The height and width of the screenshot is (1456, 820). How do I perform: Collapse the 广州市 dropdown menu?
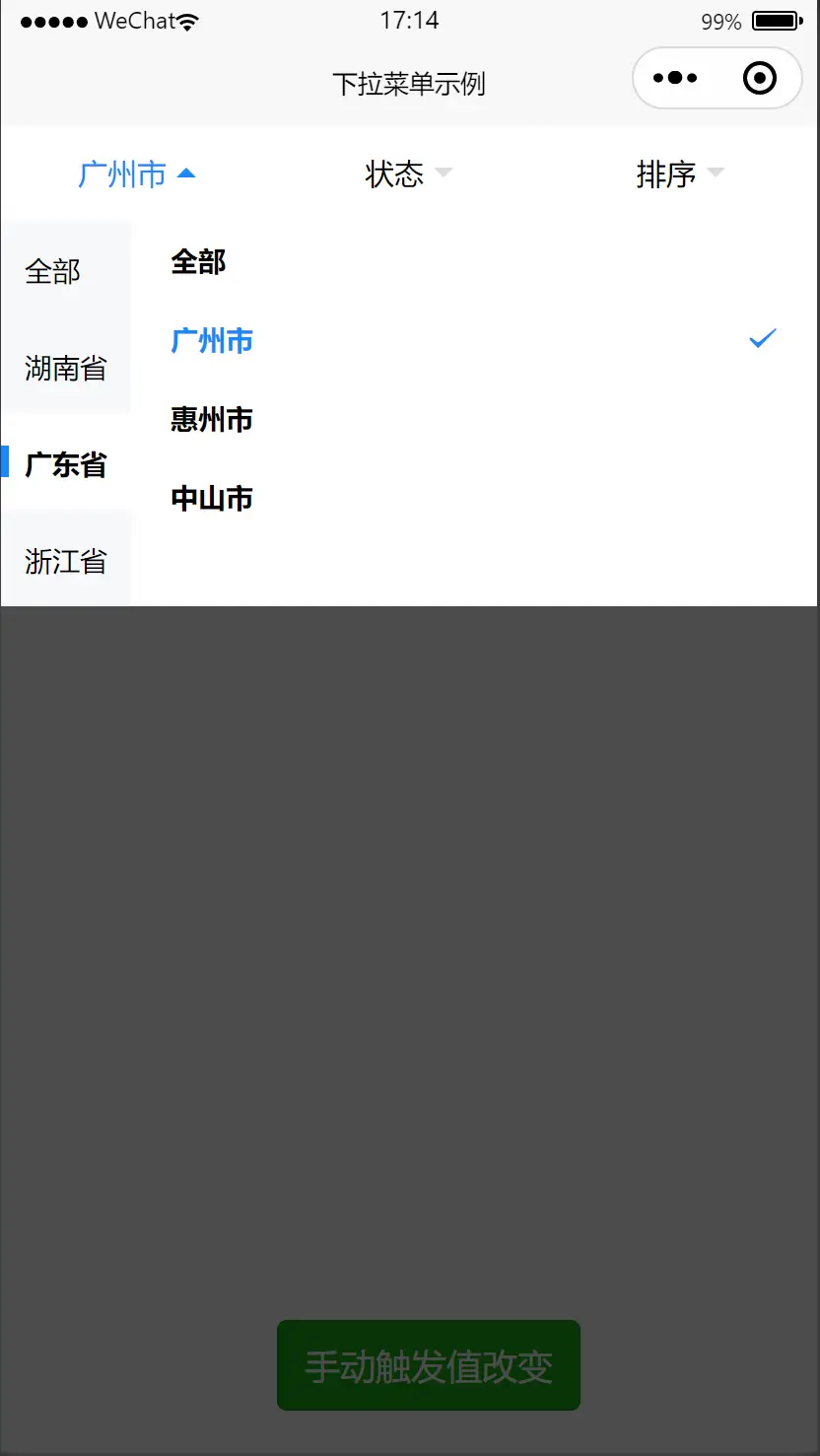(137, 174)
